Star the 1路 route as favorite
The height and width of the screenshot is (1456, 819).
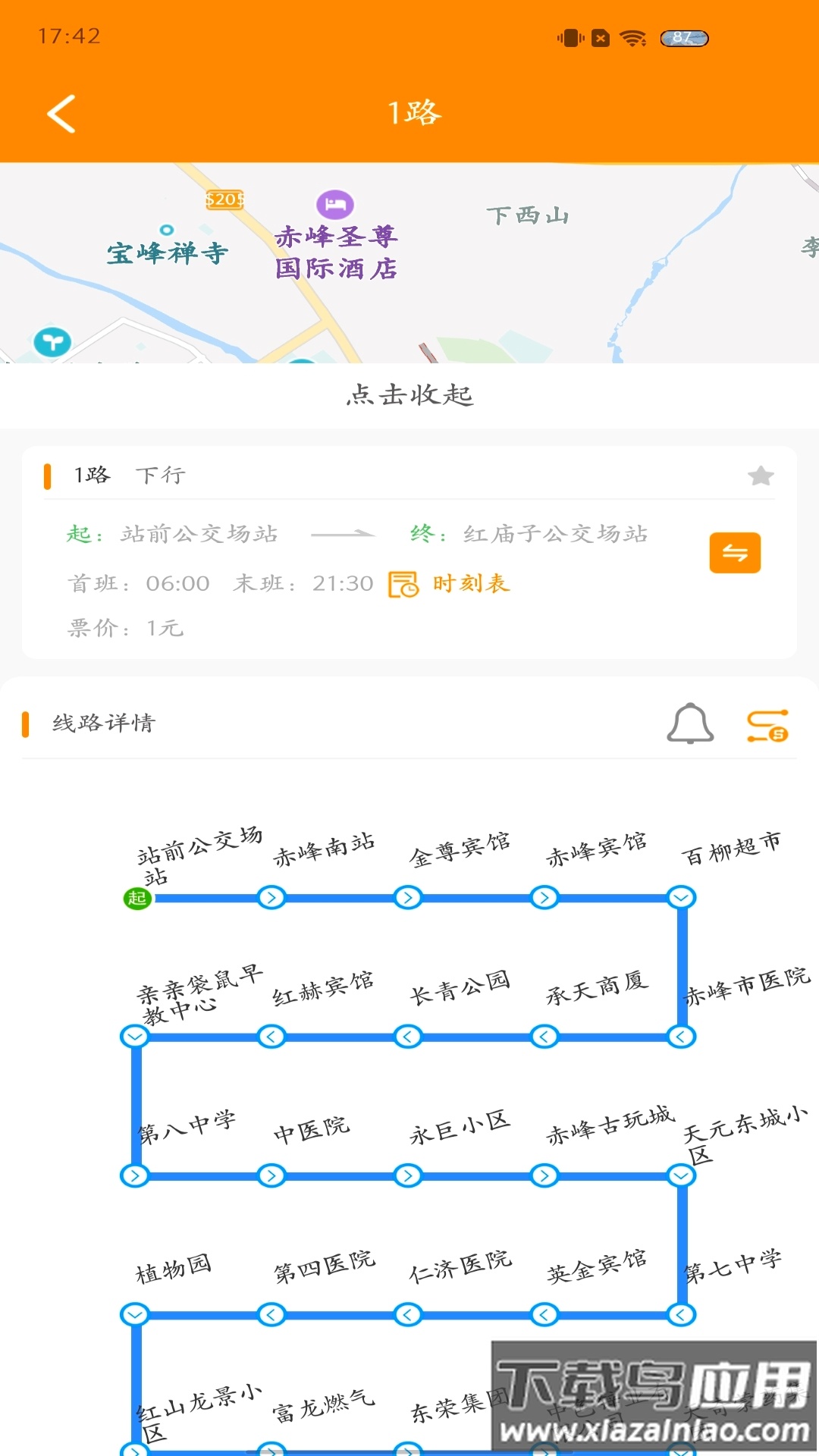pos(761,475)
